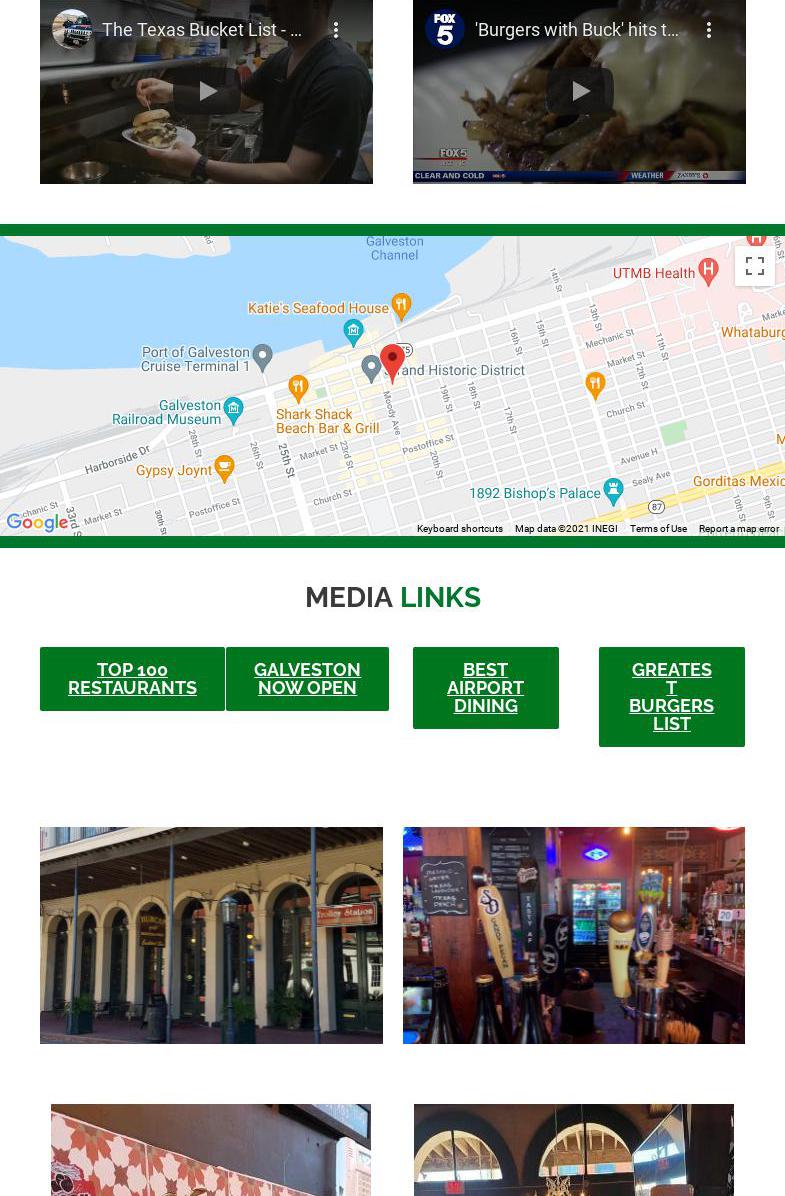Viewport: 785px width, 1196px height.
Task: Select 1892 Bishop's Palace marker
Action: pos(613,489)
